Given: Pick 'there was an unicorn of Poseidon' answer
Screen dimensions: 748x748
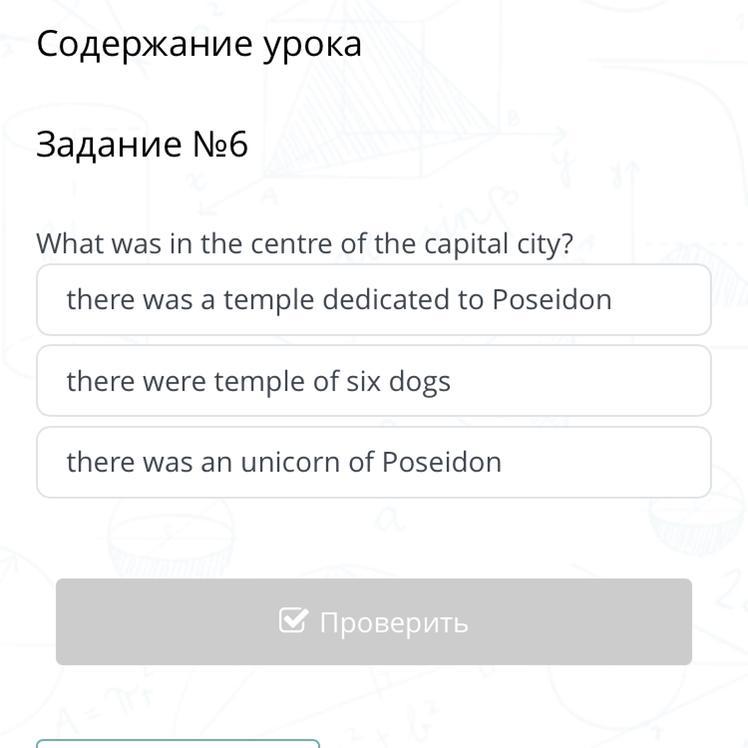Looking at the screenshot, I should click(373, 462).
